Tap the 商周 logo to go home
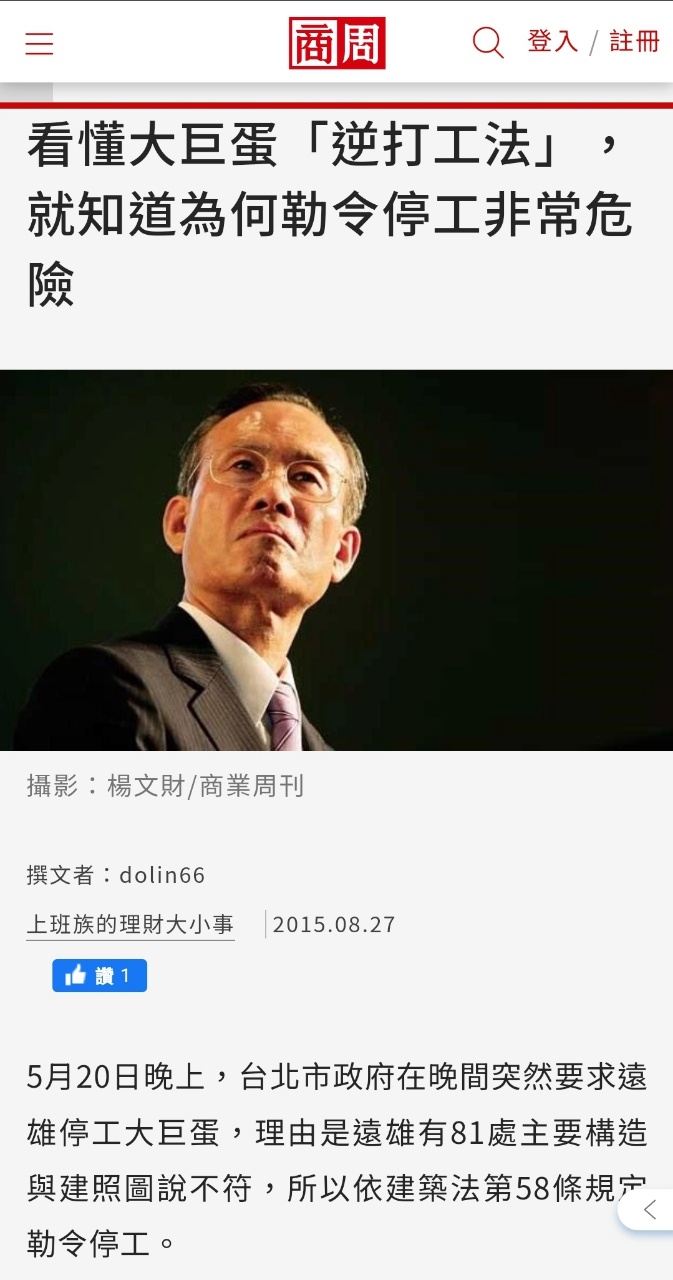Image resolution: width=673 pixels, height=1280 pixels. pyautogui.click(x=337, y=43)
